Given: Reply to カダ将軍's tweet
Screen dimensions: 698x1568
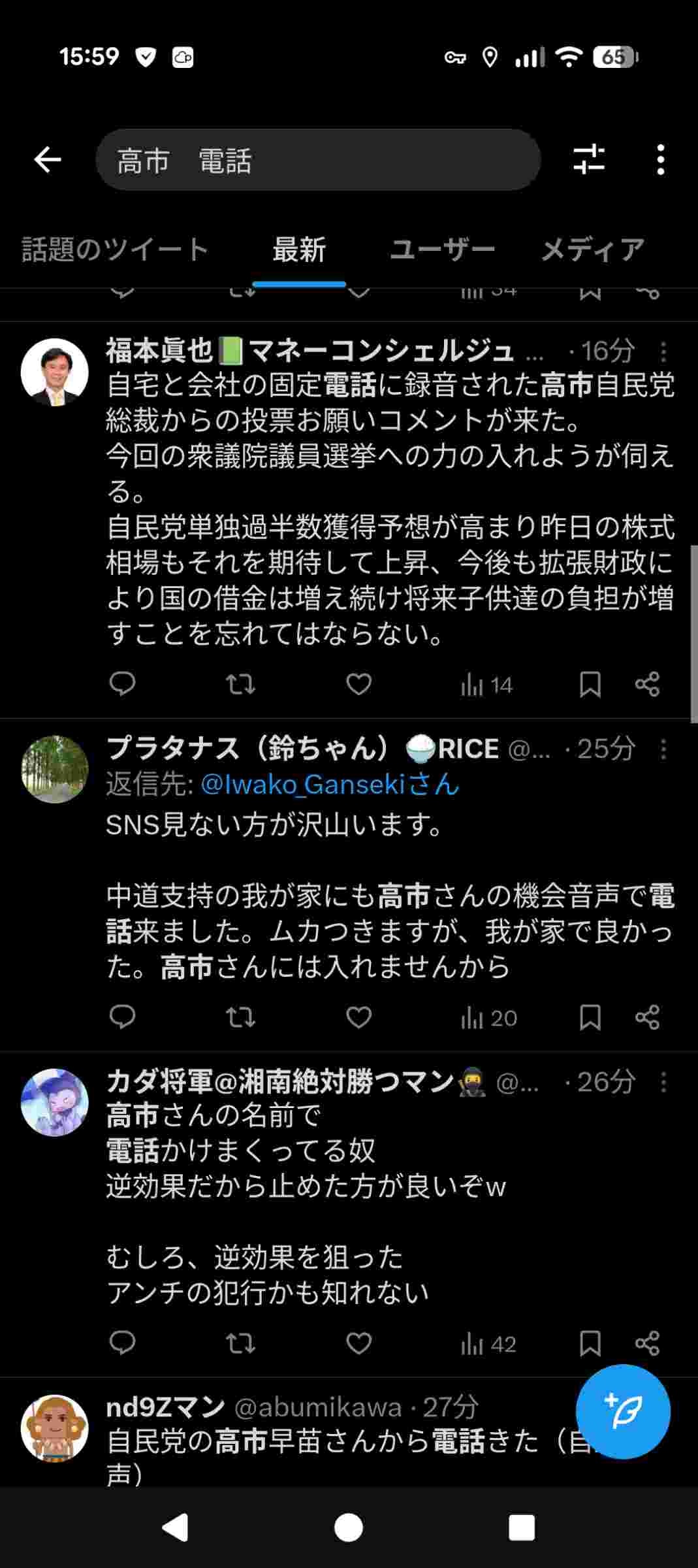Looking at the screenshot, I should click(122, 1344).
